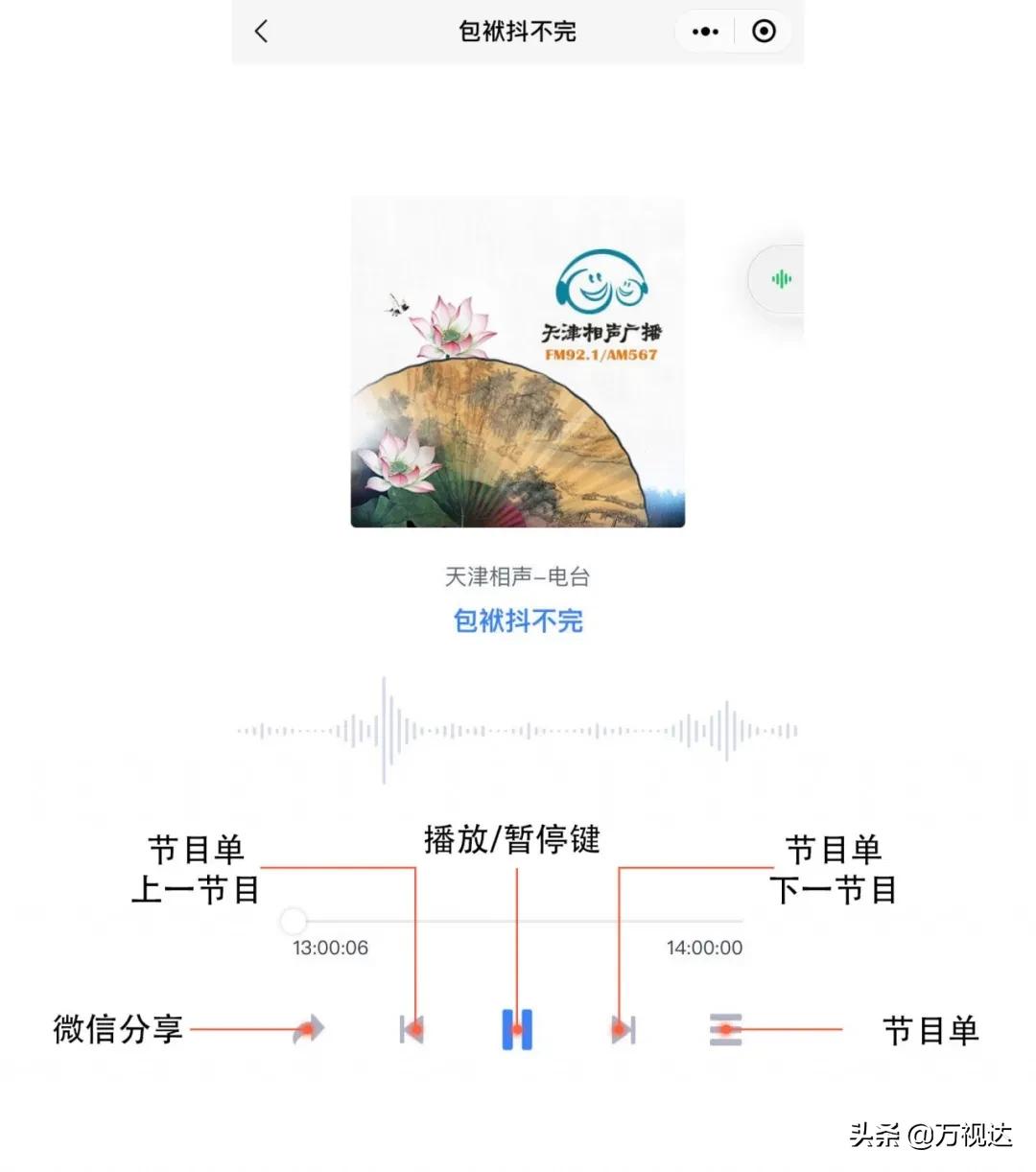Tap the station name 天津相声–电台

[x=516, y=576]
